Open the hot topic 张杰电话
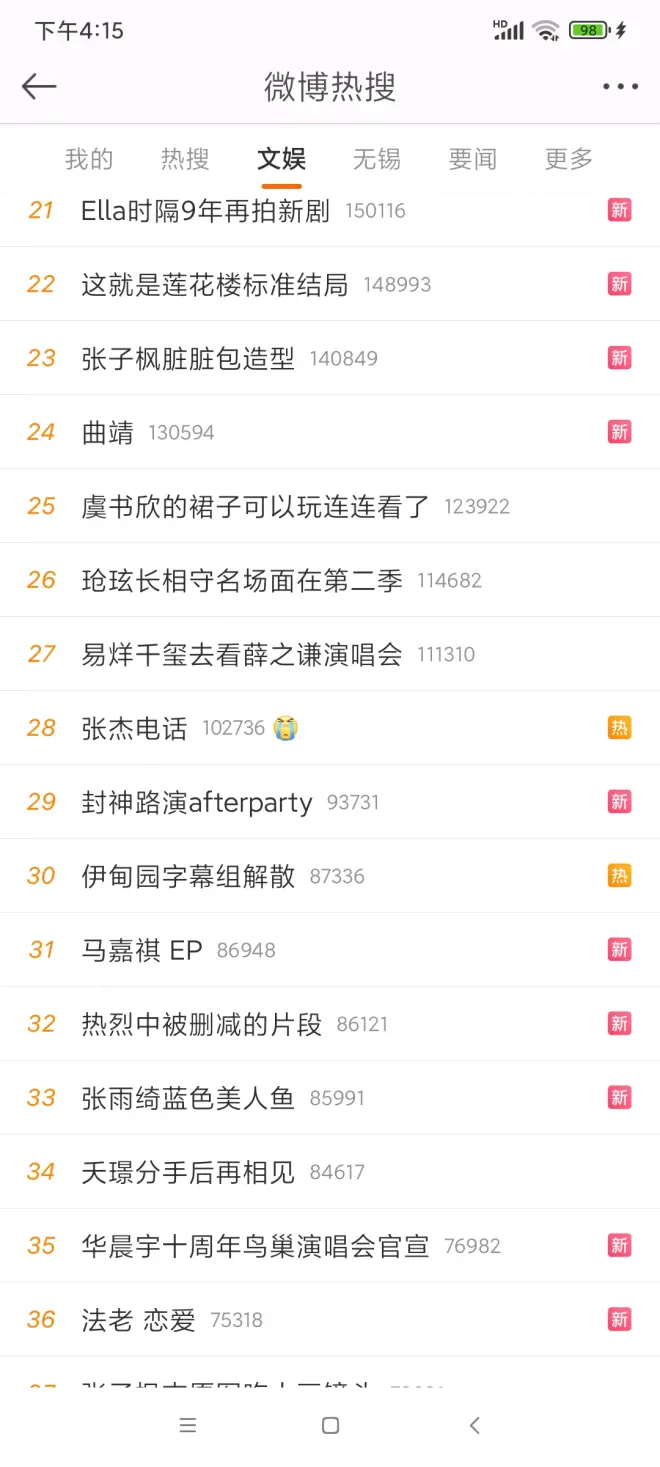The height and width of the screenshot is (1467, 660). tap(134, 729)
